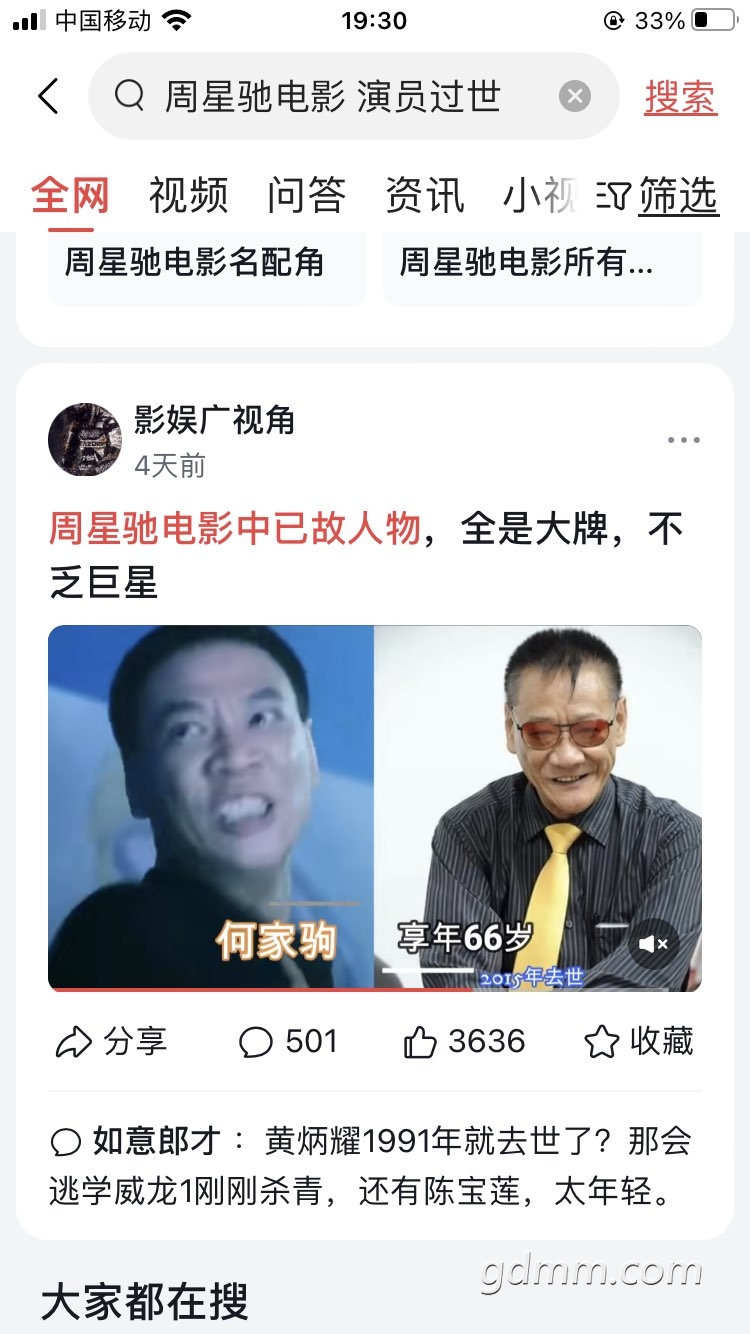Play the video showing 何家驹
The height and width of the screenshot is (1334, 750).
coord(375,808)
